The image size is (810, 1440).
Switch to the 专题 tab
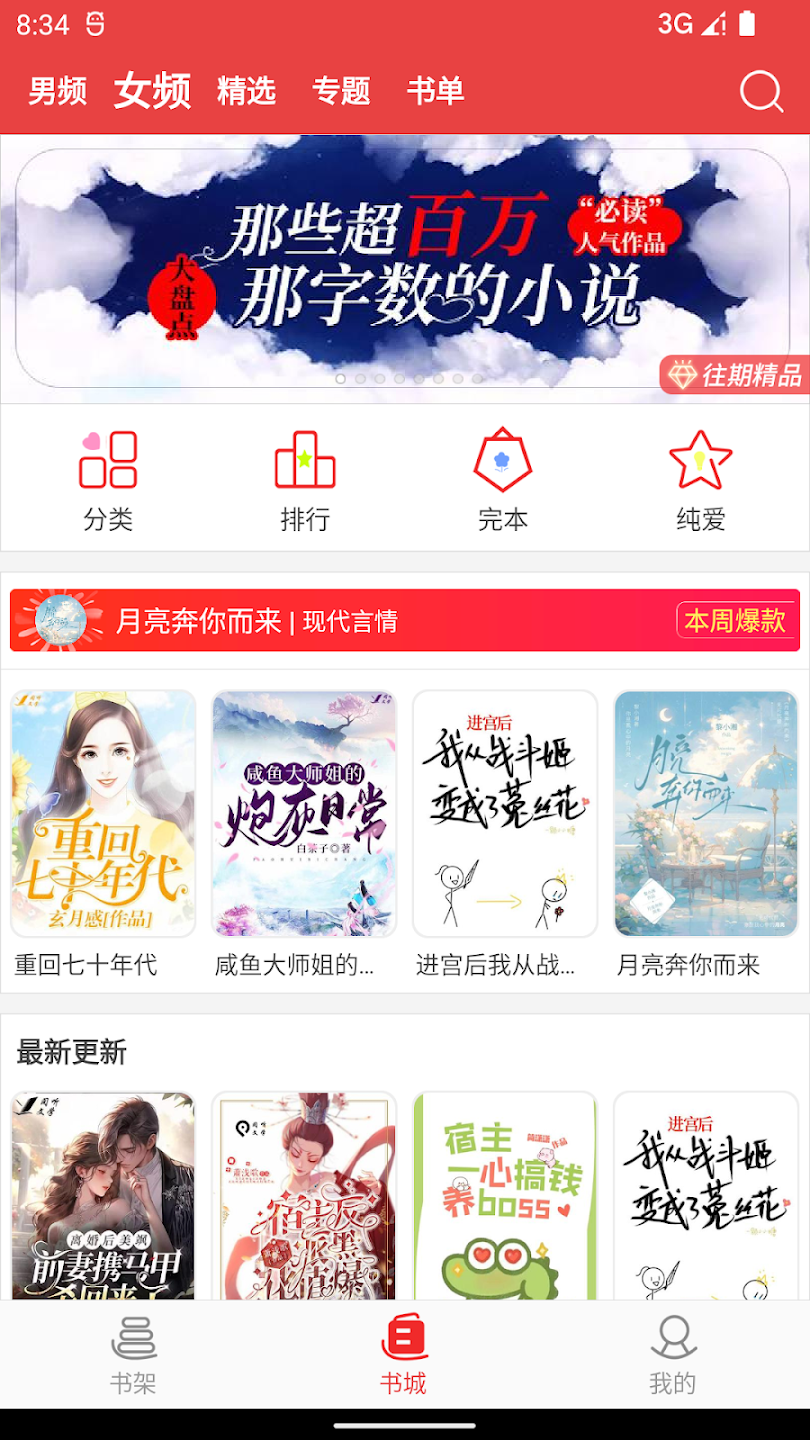tap(343, 90)
